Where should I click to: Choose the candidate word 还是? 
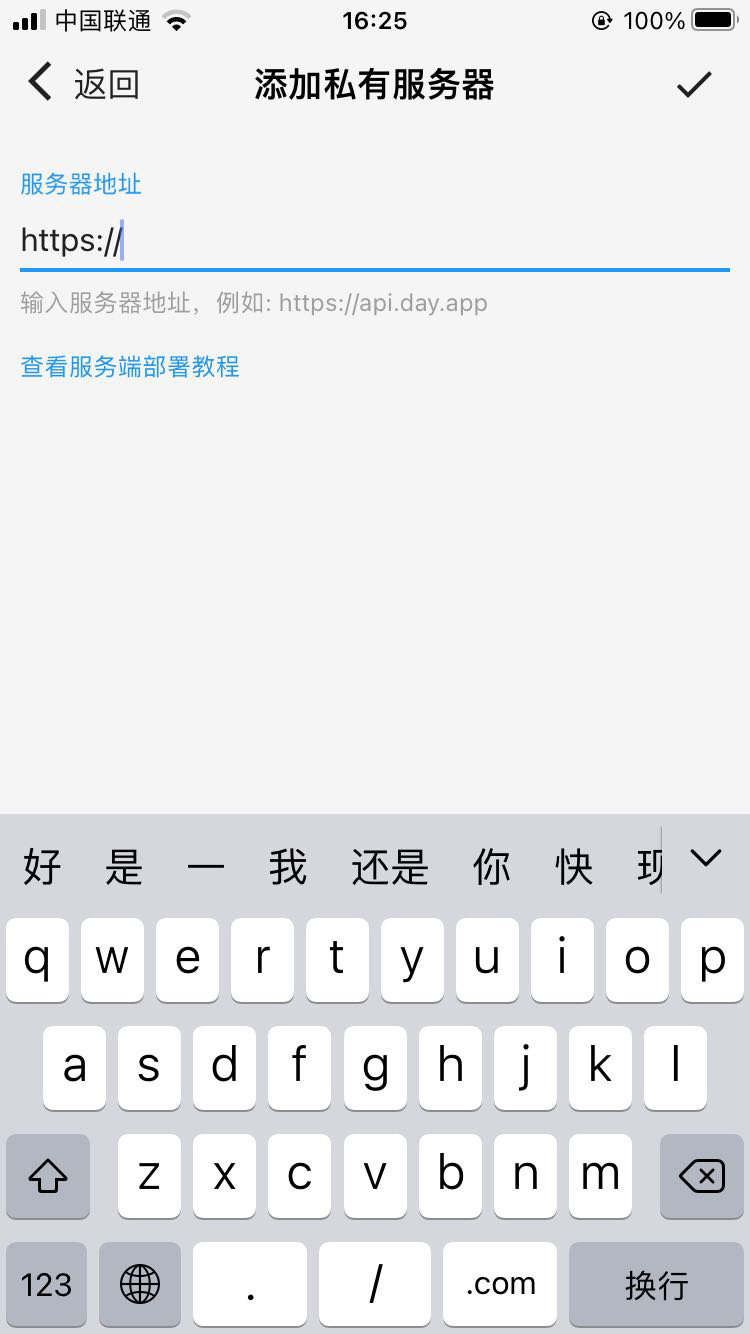[389, 867]
